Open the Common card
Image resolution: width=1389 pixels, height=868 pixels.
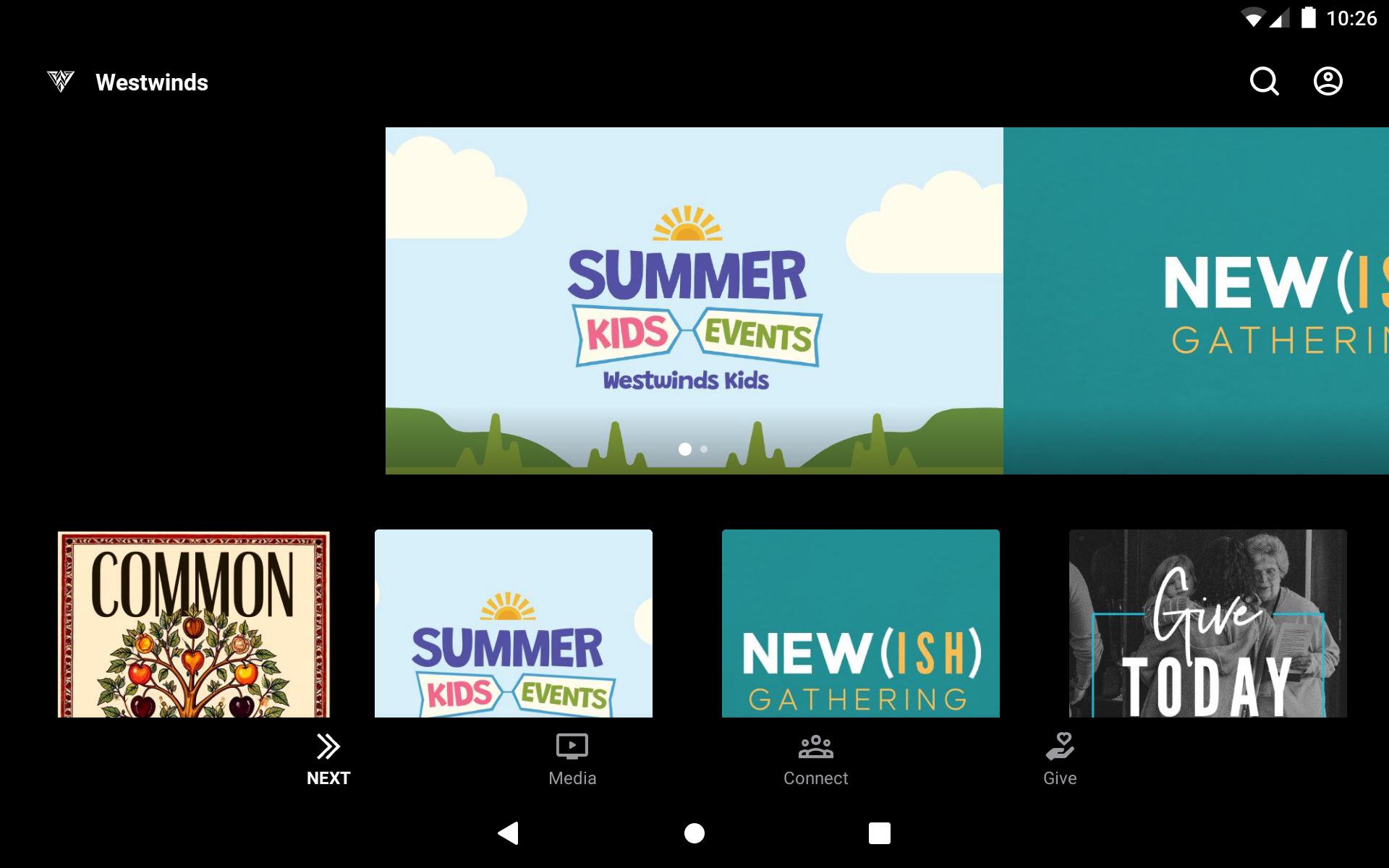click(194, 624)
